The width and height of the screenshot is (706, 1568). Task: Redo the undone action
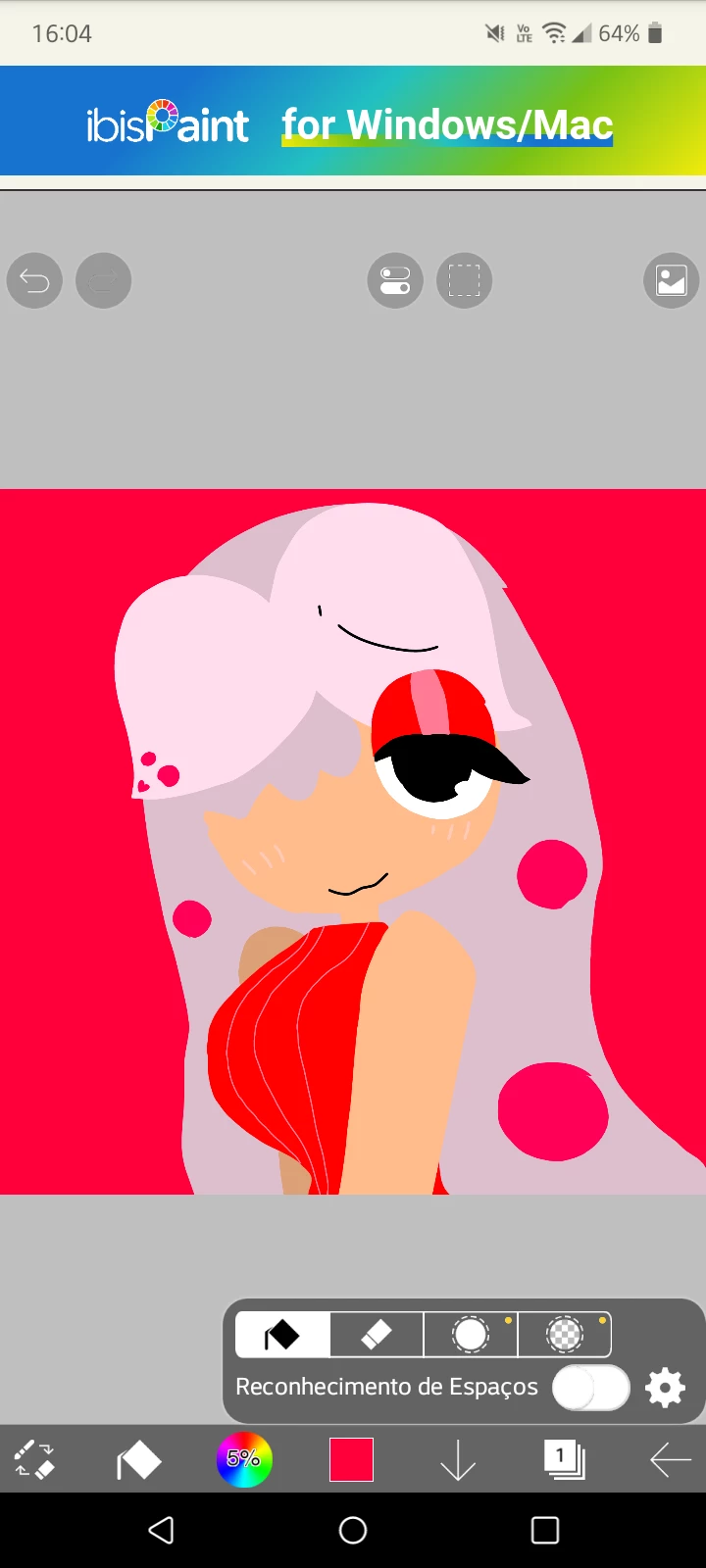pyautogui.click(x=103, y=281)
